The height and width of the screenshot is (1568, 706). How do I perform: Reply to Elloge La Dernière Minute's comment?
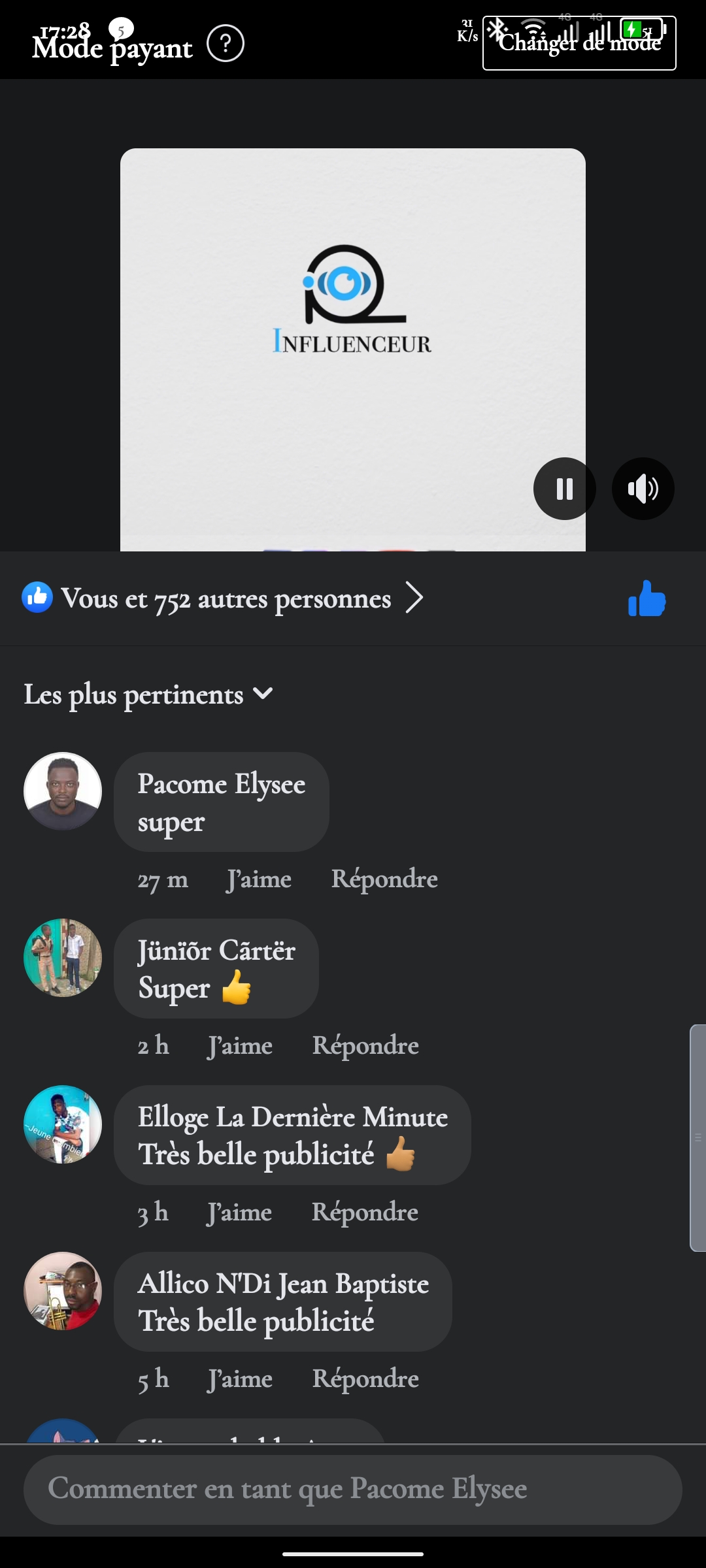pyautogui.click(x=365, y=1213)
